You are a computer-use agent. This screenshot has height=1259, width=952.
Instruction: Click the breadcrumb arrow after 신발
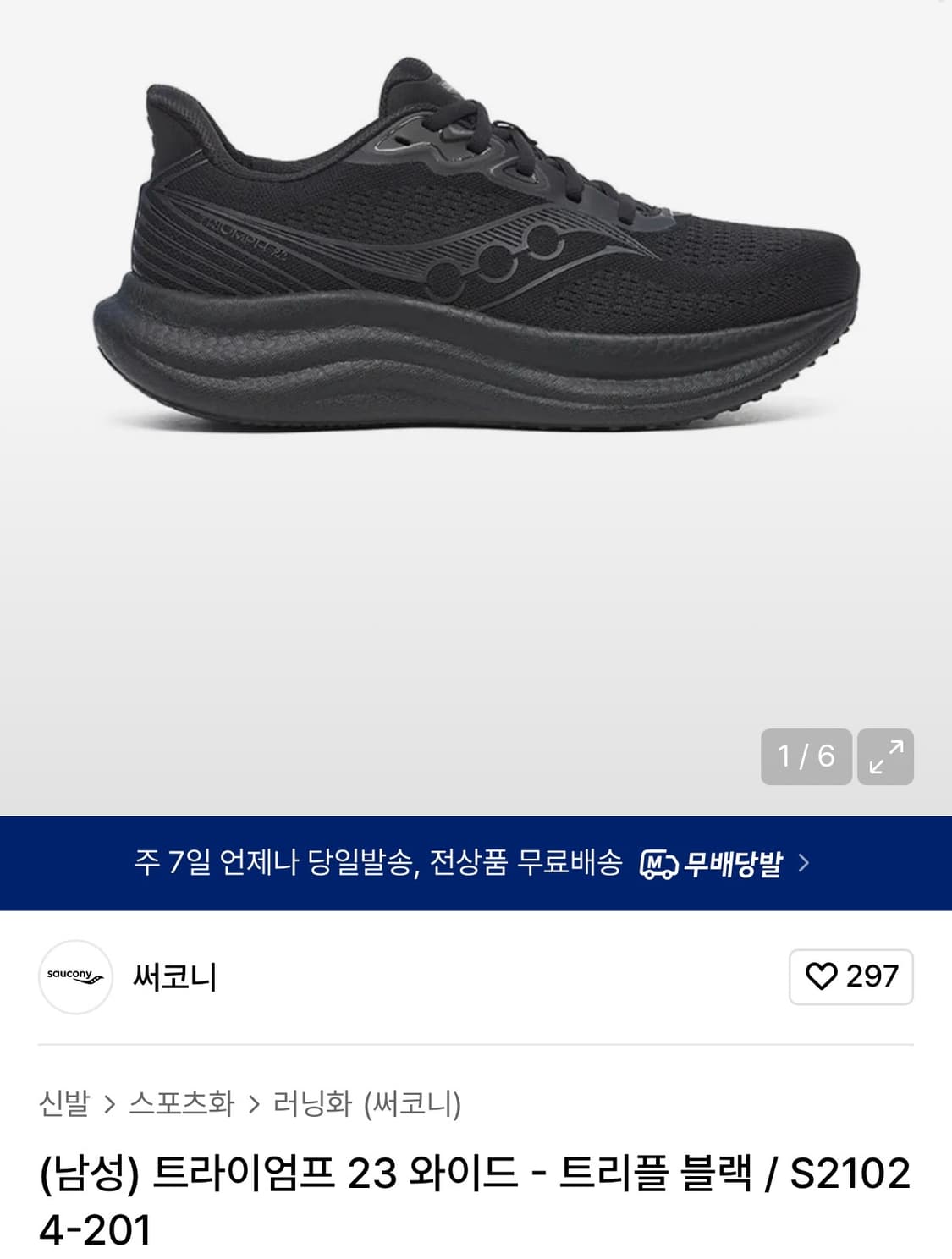(x=109, y=1102)
